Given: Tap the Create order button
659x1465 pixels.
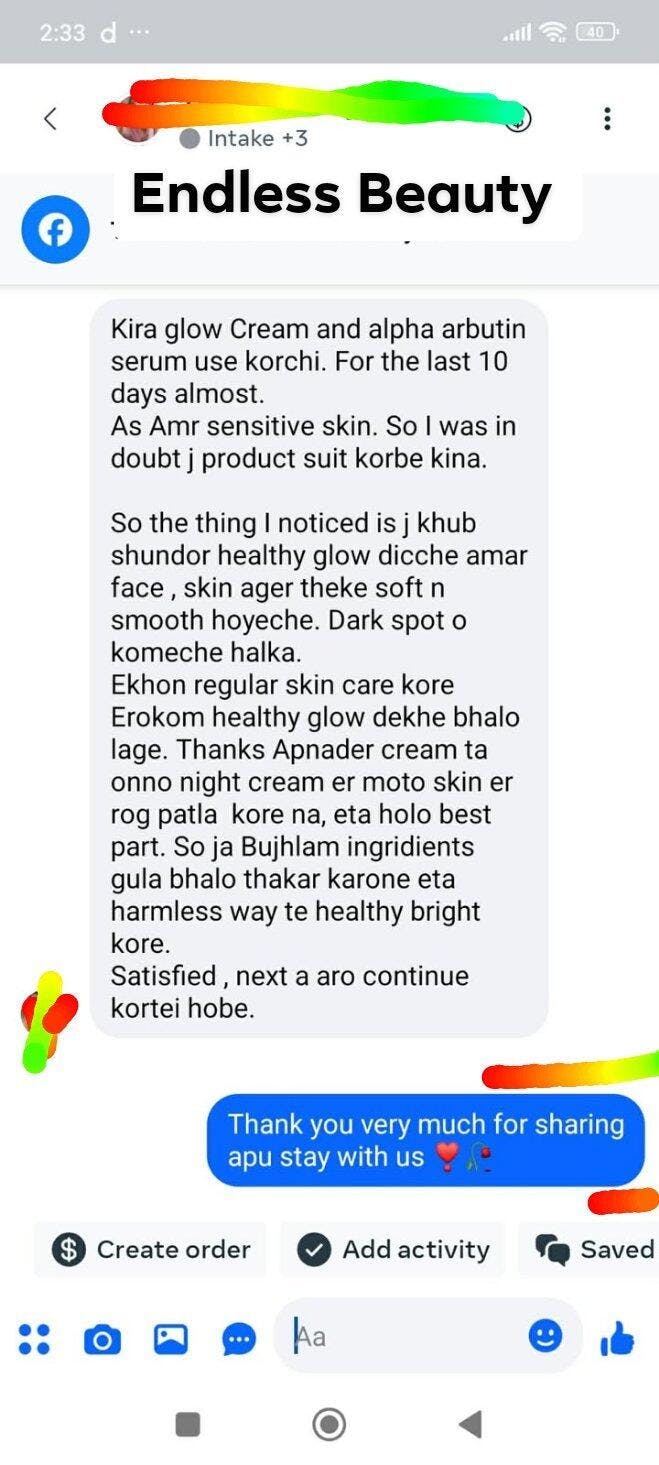Looking at the screenshot, I should (x=151, y=1249).
